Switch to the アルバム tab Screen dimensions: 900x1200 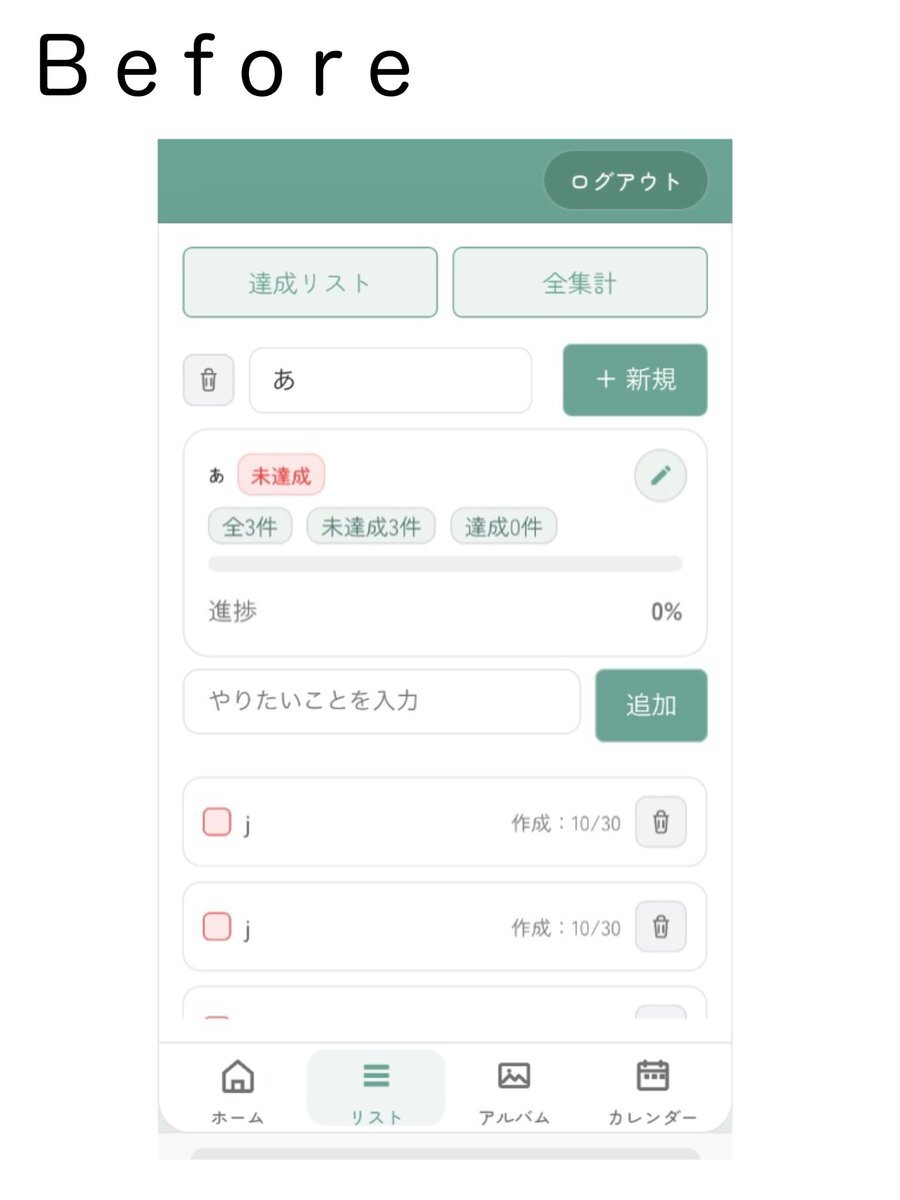[514, 1090]
